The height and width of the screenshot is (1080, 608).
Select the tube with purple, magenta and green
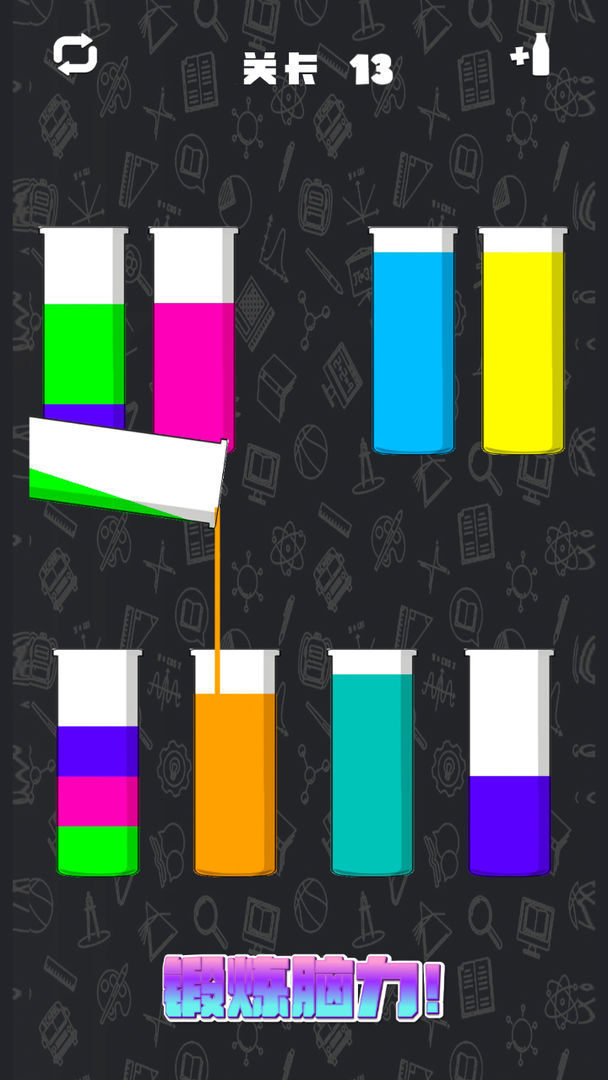coord(97,765)
